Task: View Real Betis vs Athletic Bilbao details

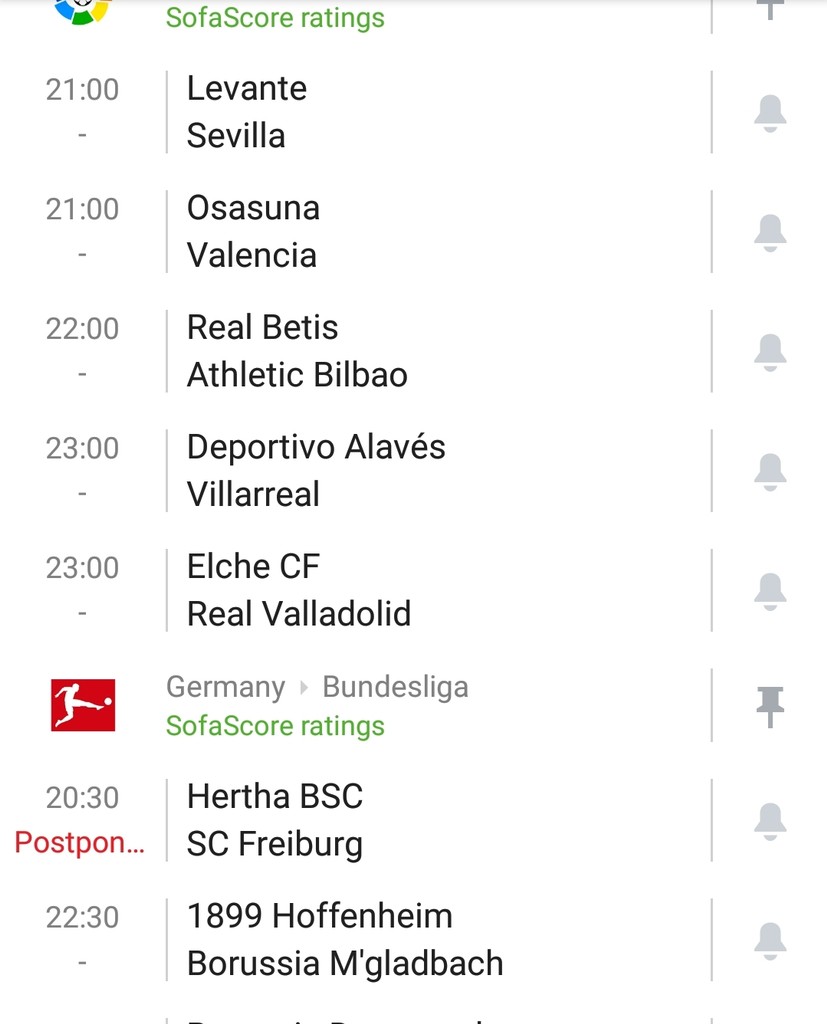Action: 400,351
